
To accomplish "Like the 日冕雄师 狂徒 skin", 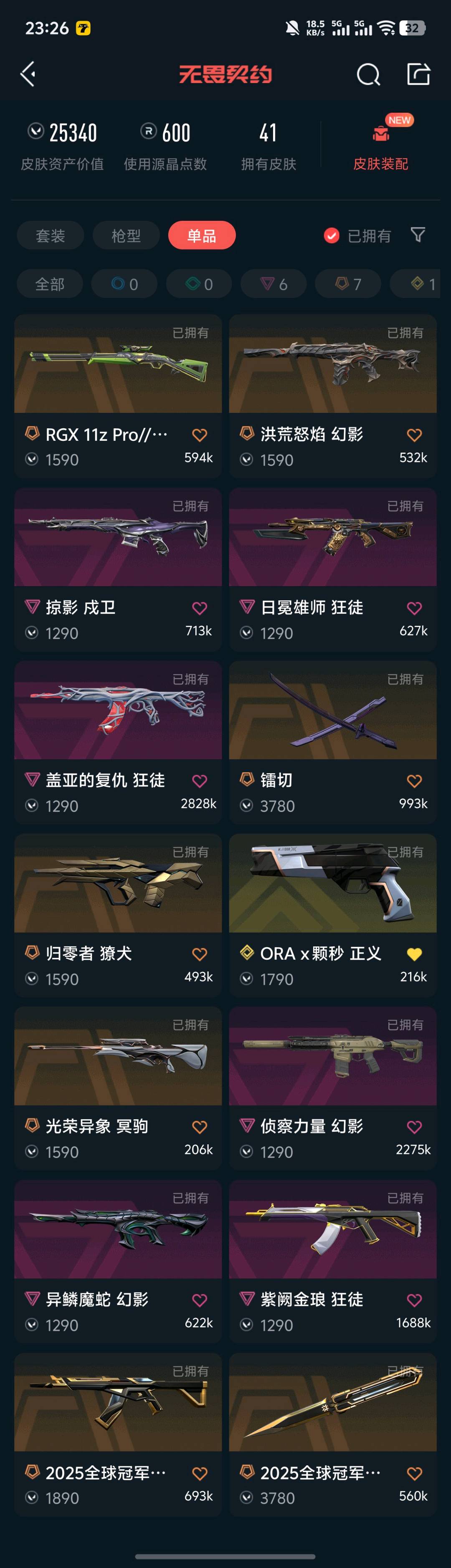I will pos(414,608).
